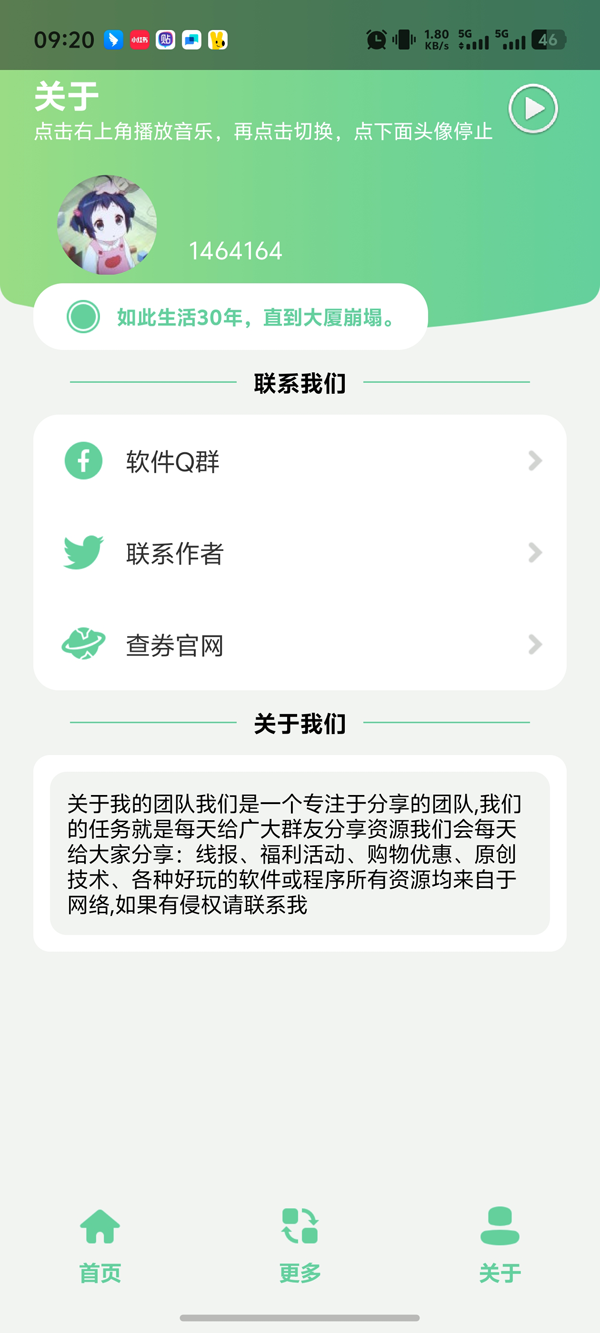Open the 软件Q群 row

coord(300,461)
